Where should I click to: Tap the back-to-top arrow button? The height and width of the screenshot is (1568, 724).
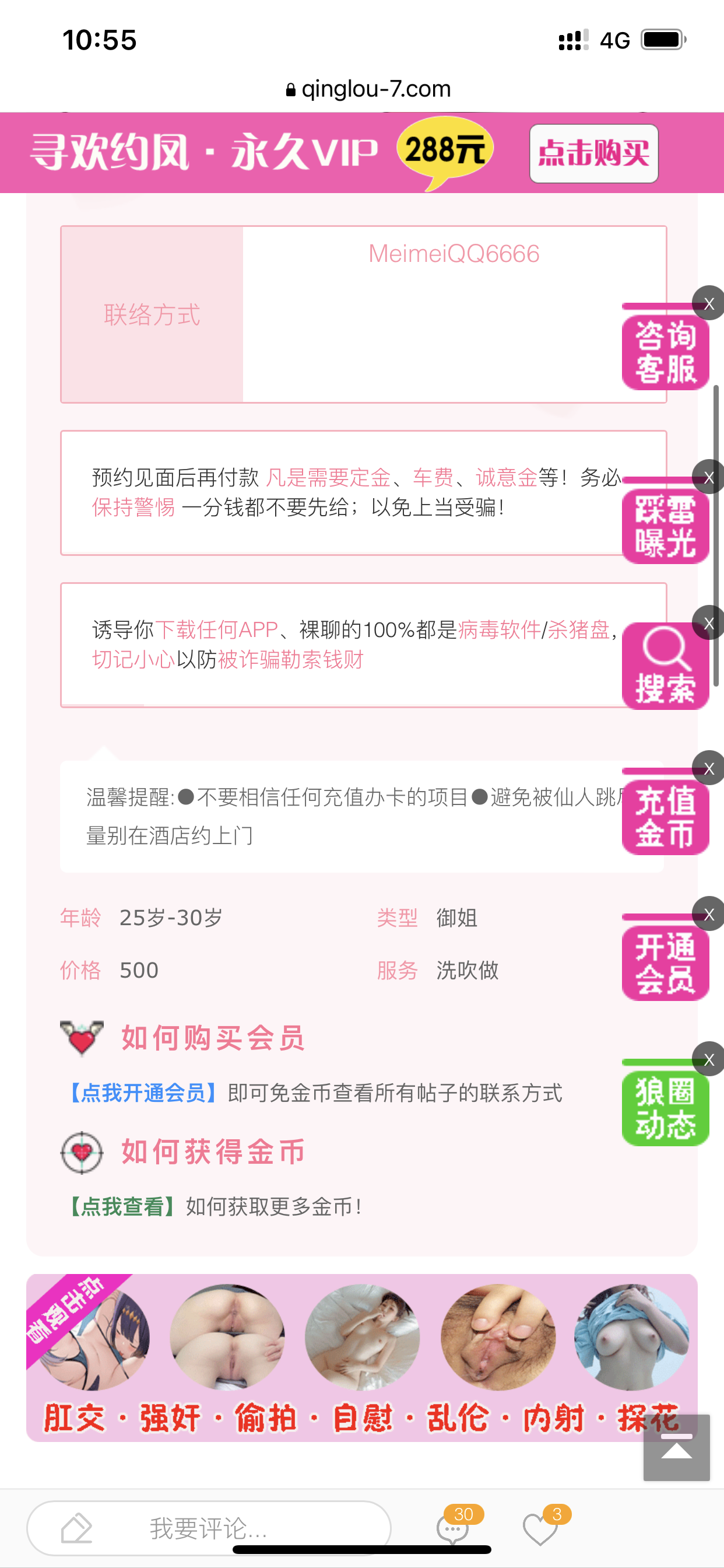click(x=677, y=1447)
